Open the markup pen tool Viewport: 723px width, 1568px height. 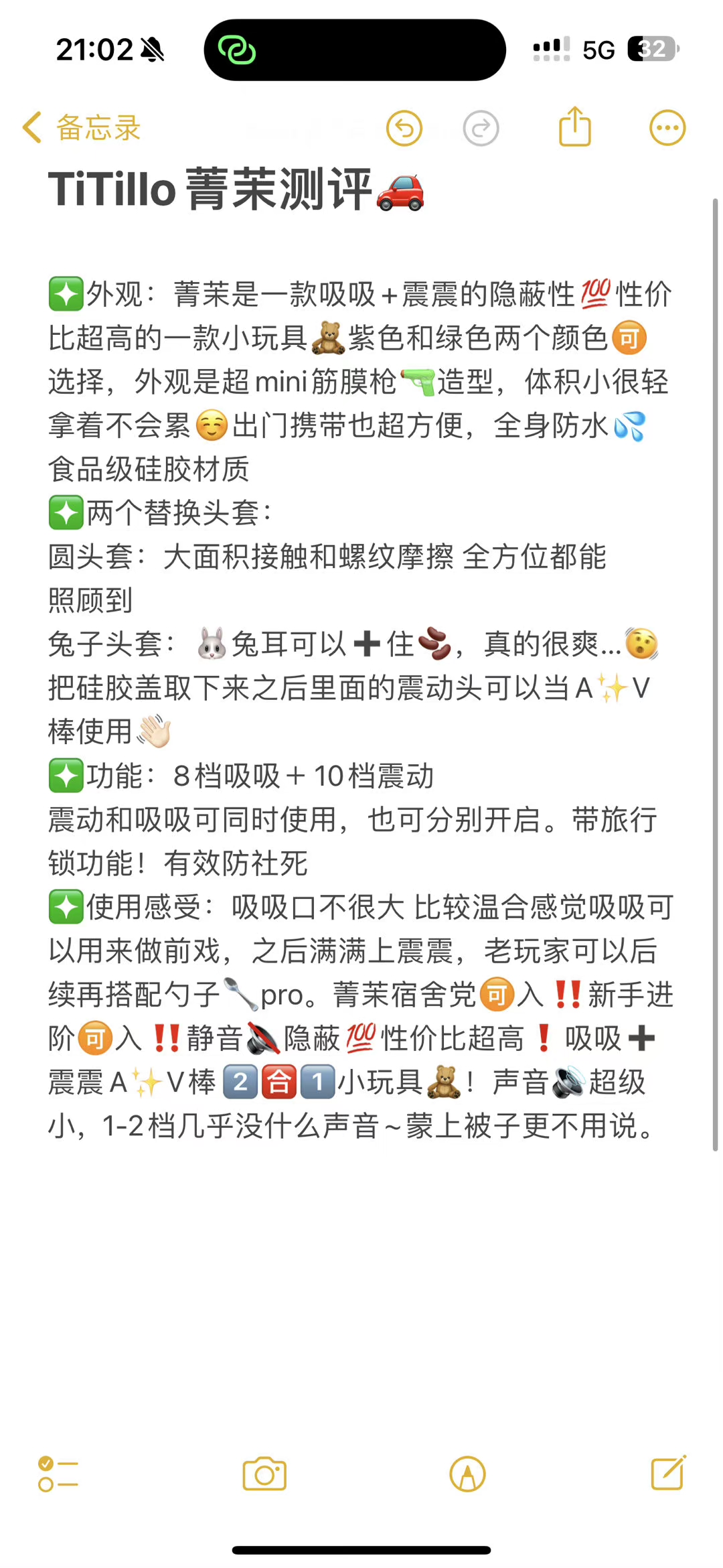467,1474
